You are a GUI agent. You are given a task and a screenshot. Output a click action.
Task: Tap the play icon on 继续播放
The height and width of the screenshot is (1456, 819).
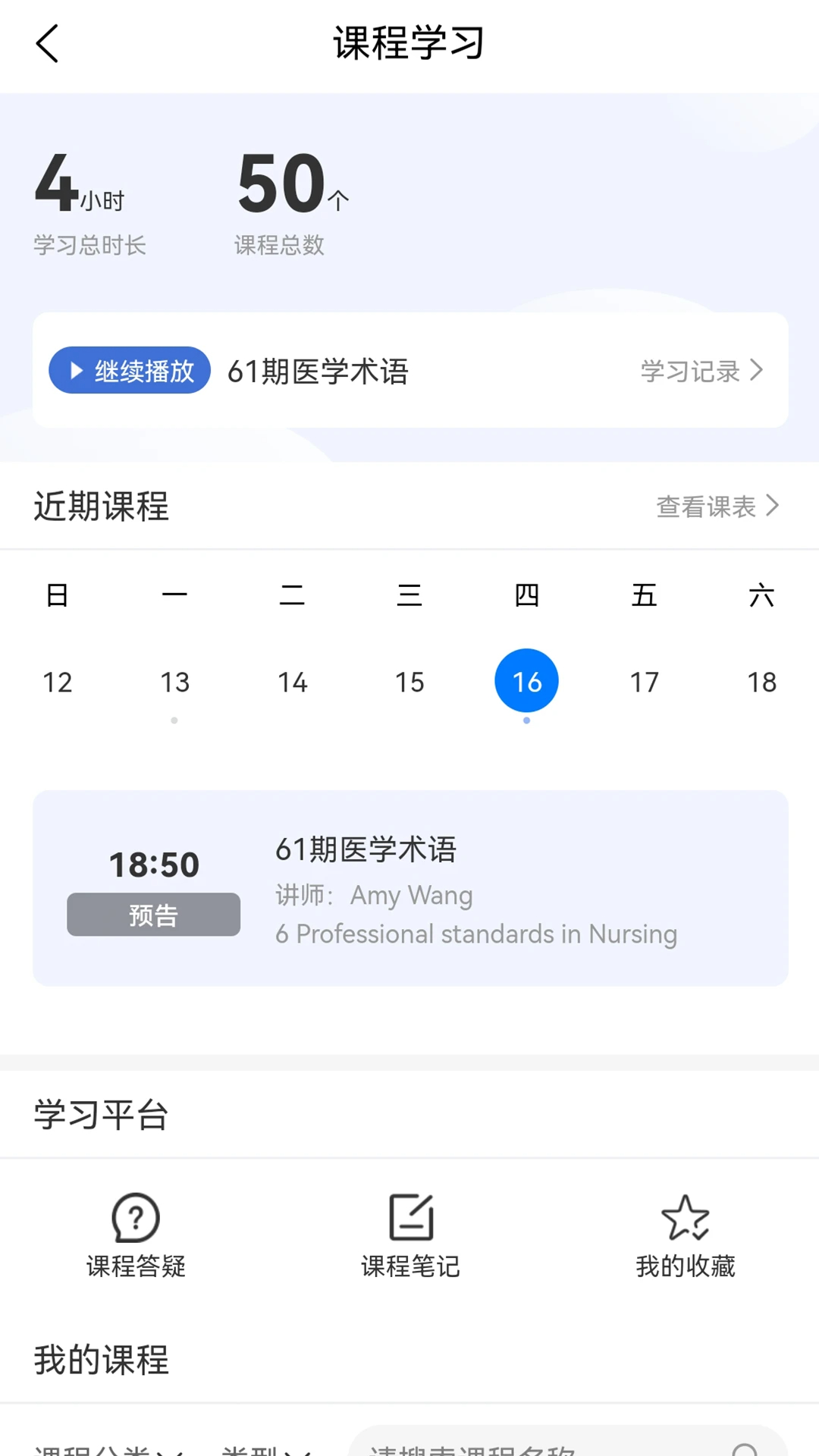(76, 370)
